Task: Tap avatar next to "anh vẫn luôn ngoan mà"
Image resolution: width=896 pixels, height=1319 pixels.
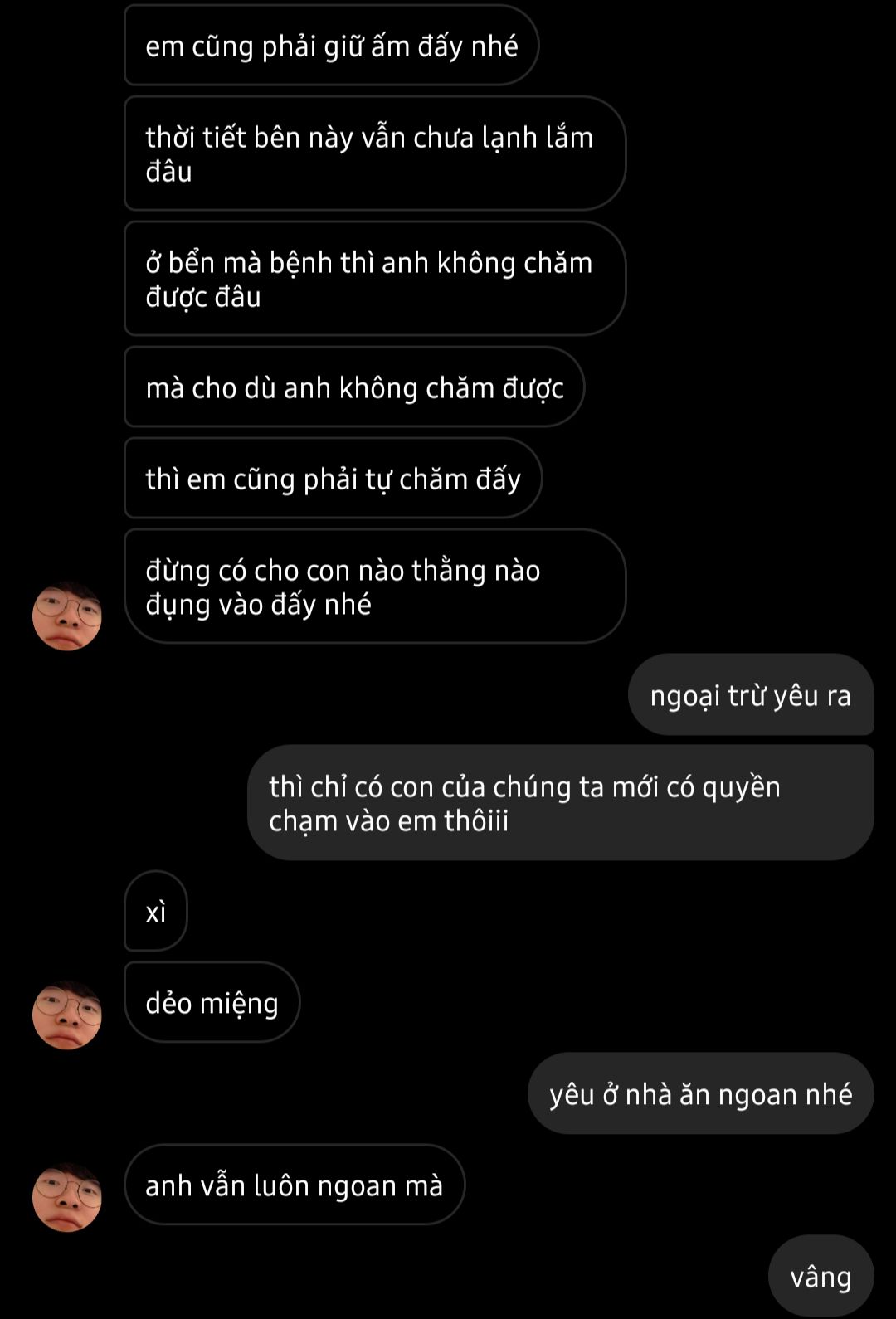Action: point(66,1197)
